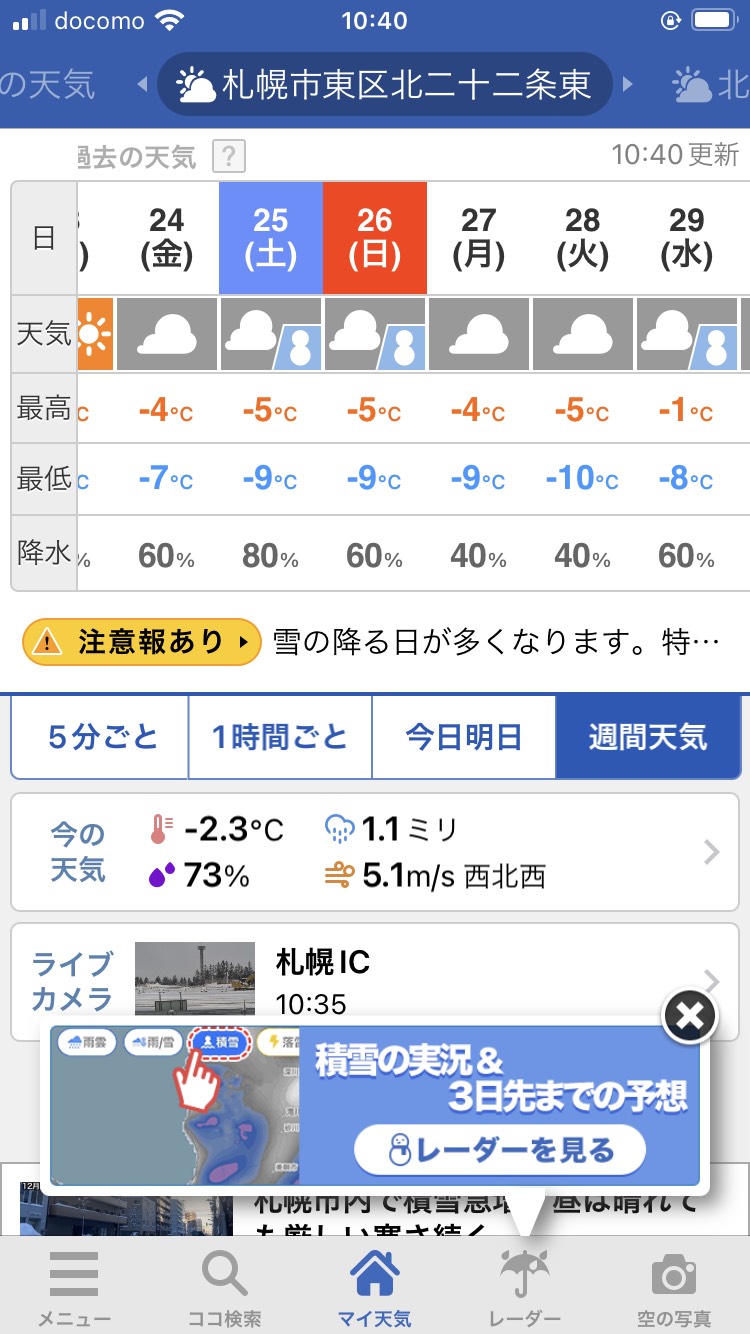Tap レーダーを見る button

pos(499,1149)
